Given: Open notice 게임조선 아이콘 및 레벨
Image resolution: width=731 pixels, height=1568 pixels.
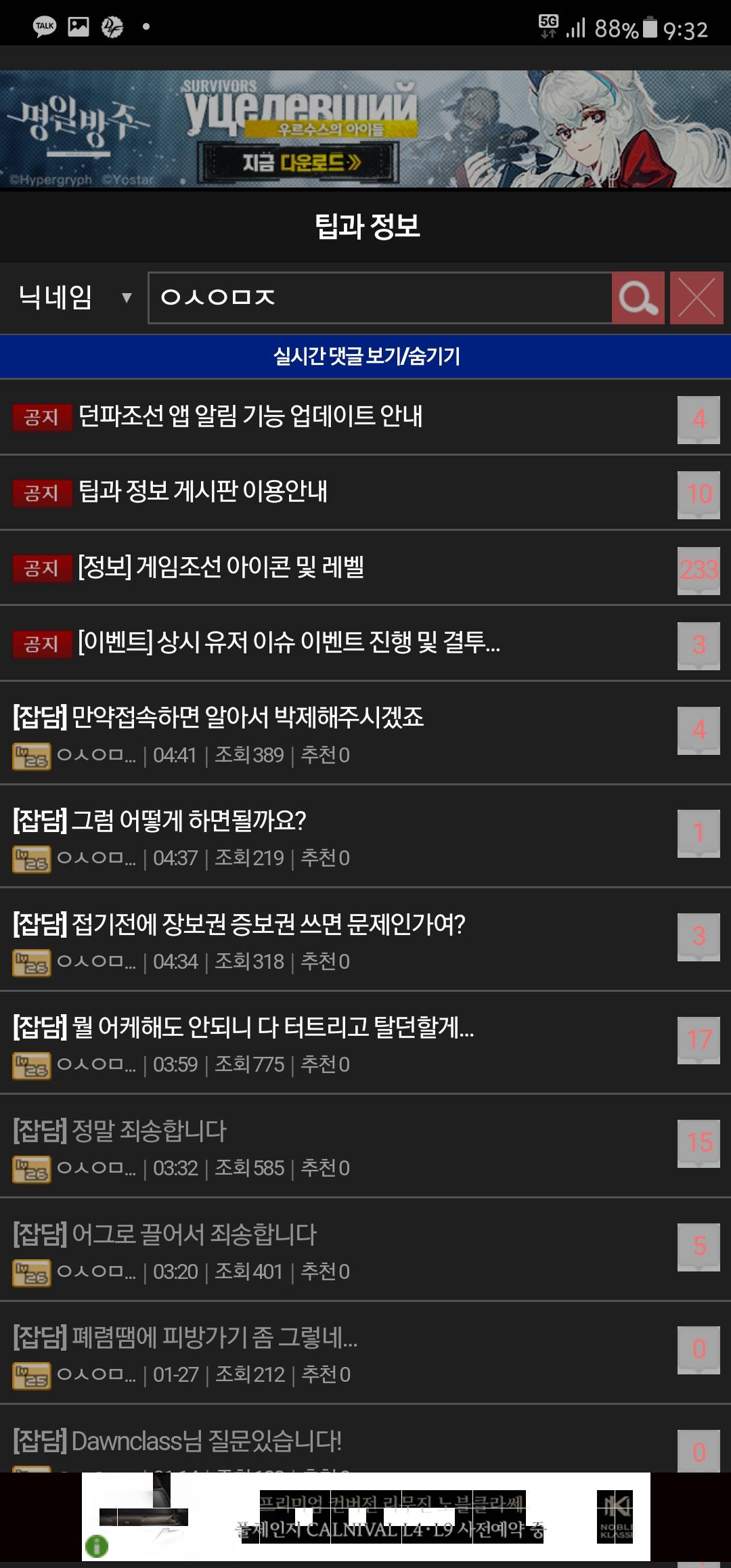Looking at the screenshot, I should point(221,567).
